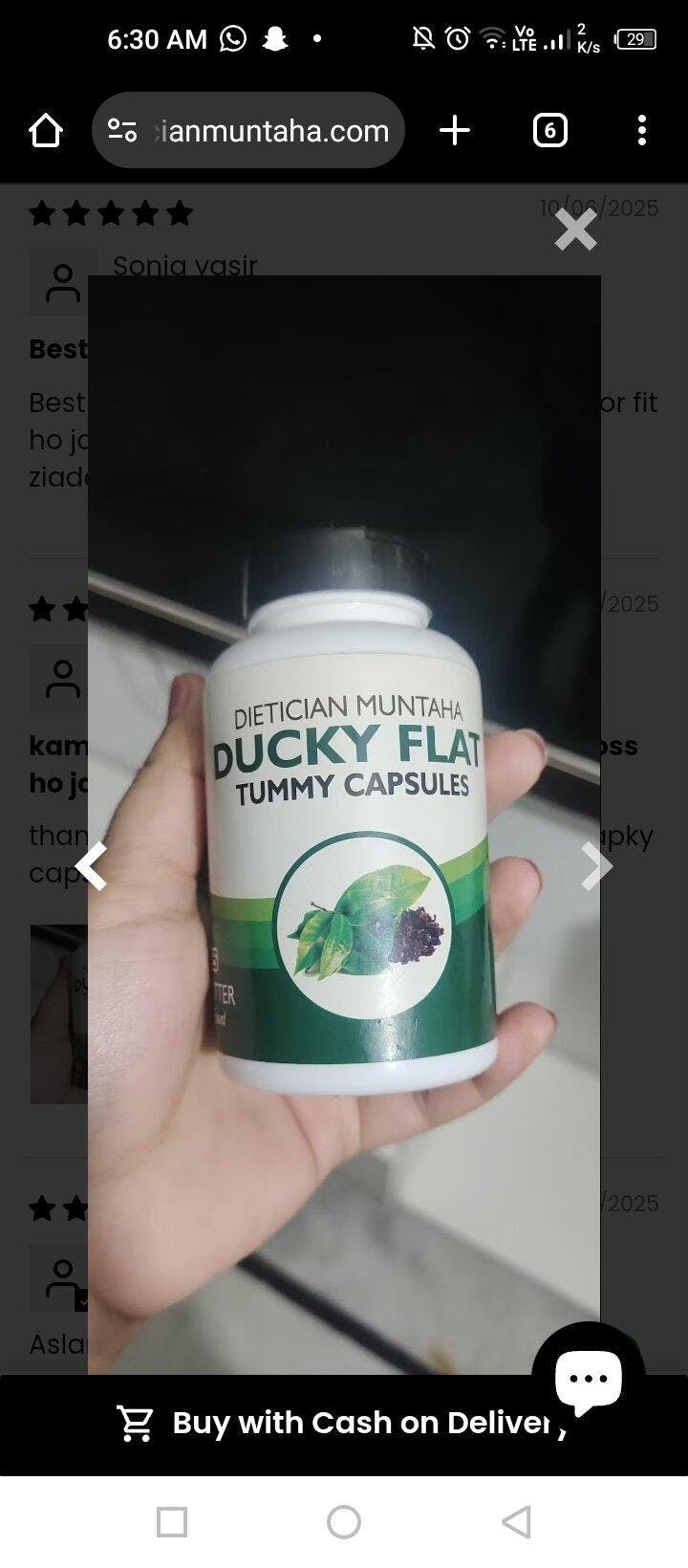
Task: Show the previous review photo
Action: click(x=92, y=867)
